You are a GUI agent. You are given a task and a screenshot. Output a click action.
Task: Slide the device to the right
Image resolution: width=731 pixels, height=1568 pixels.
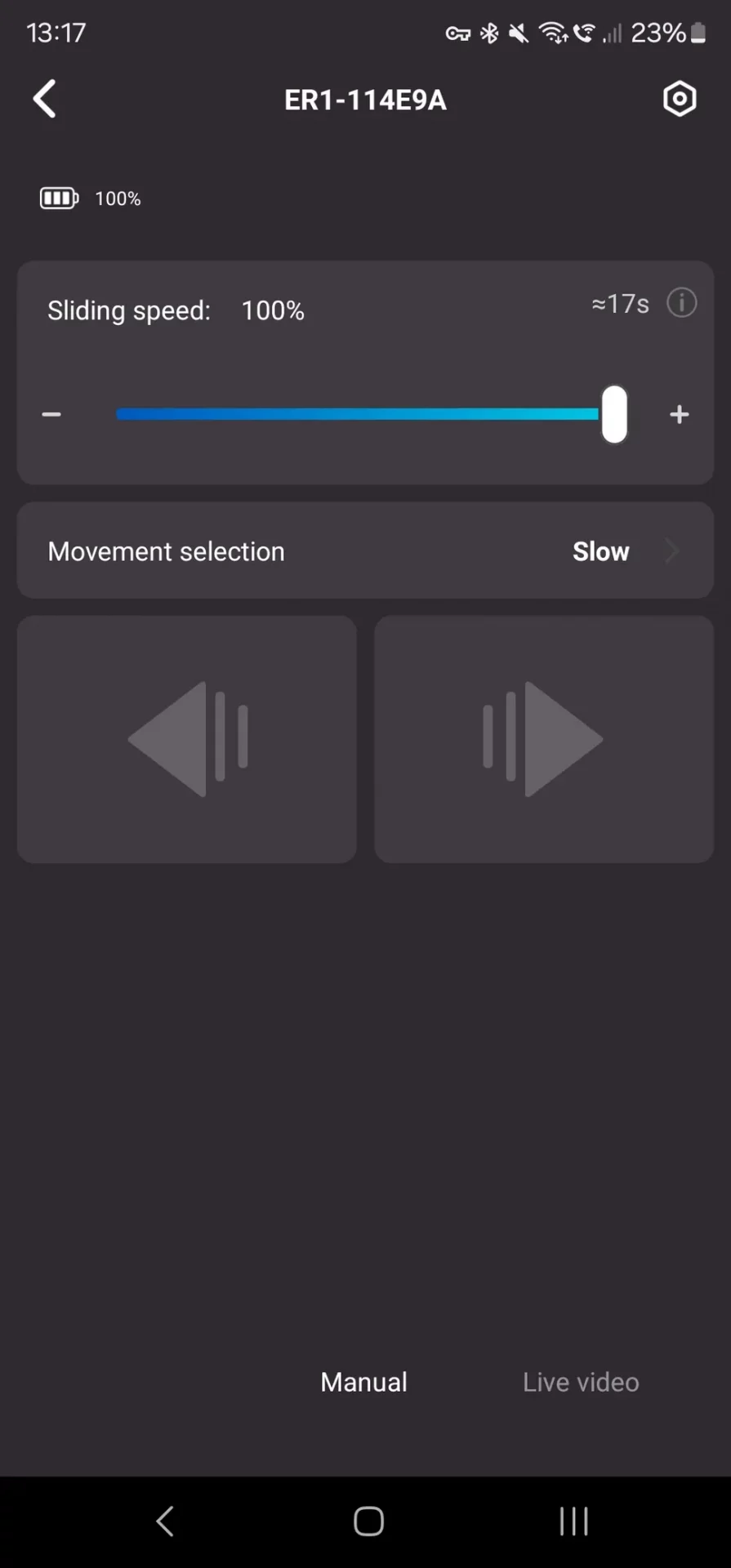pyautogui.click(x=543, y=739)
